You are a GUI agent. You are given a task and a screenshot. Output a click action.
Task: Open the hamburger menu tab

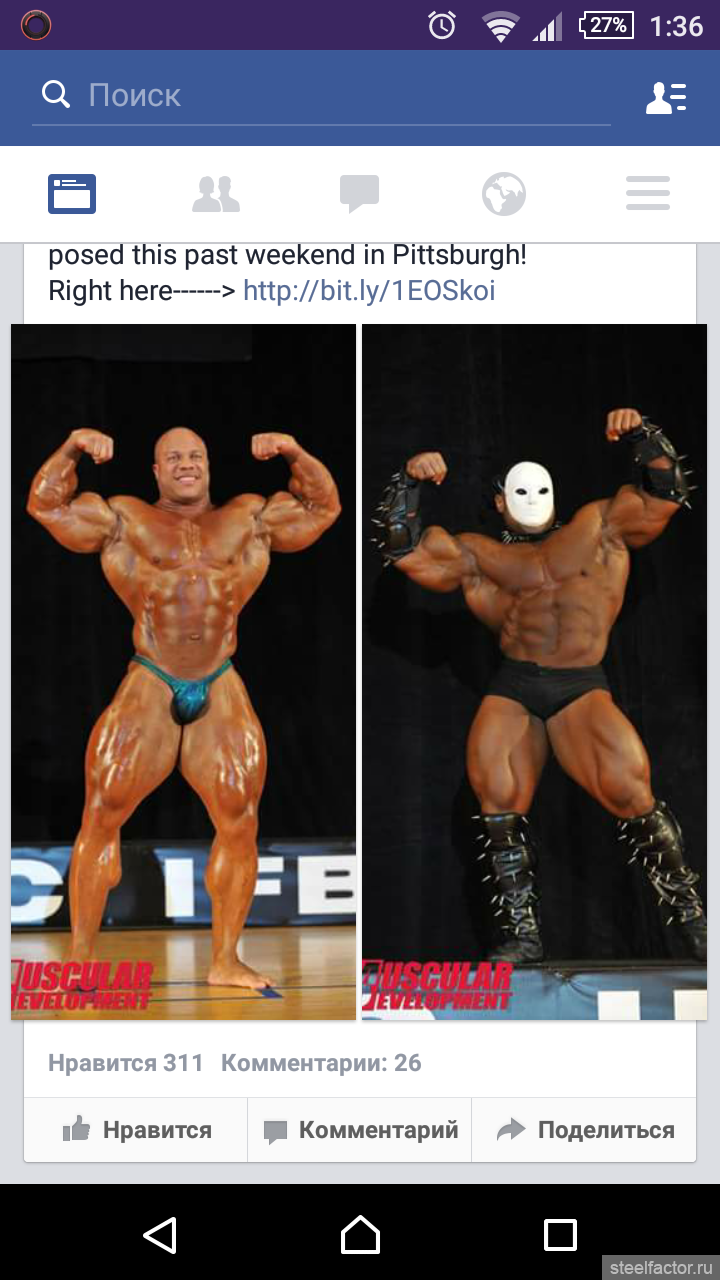click(648, 194)
